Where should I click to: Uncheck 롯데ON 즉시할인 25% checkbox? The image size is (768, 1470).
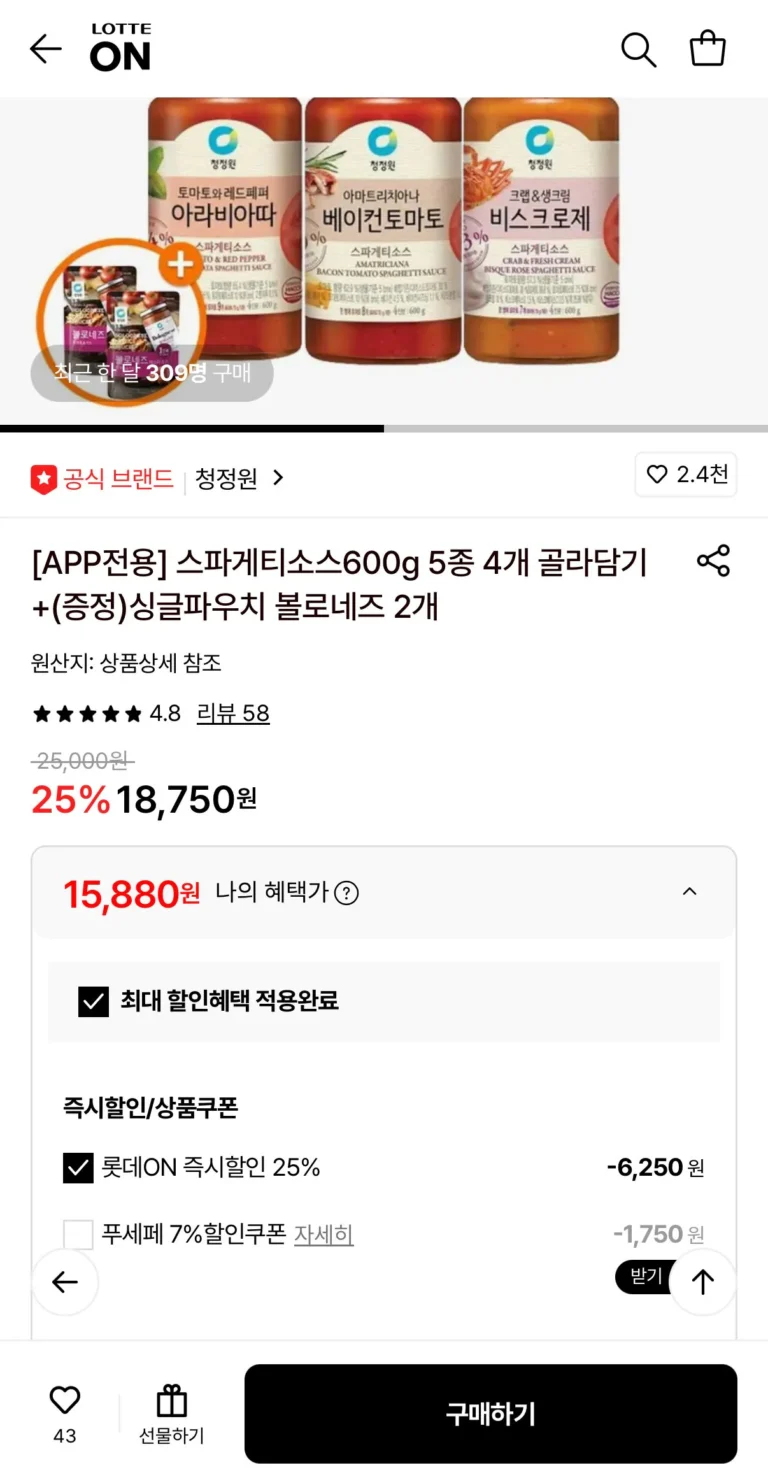(x=78, y=1168)
